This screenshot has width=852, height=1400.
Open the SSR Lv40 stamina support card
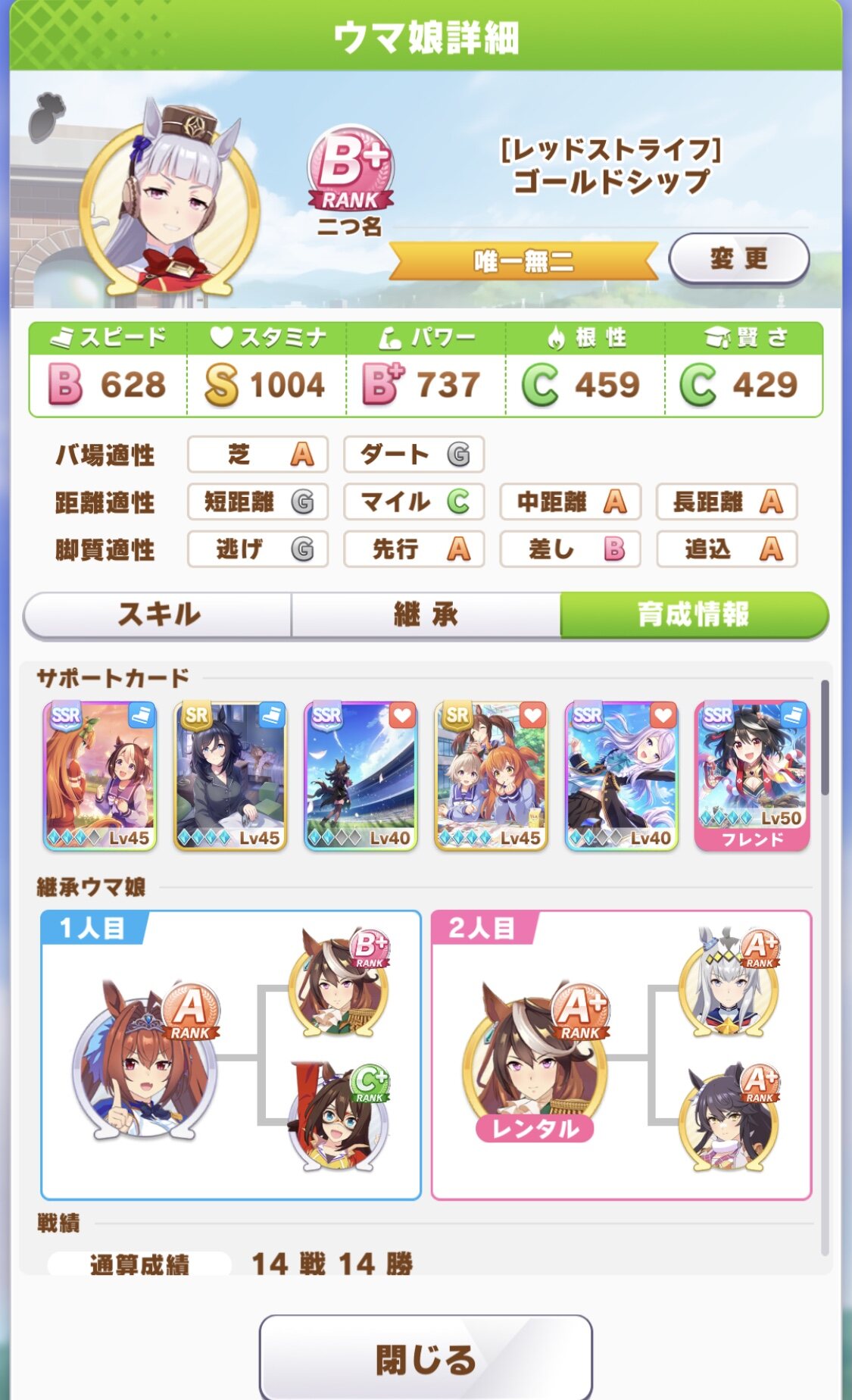coord(621,776)
